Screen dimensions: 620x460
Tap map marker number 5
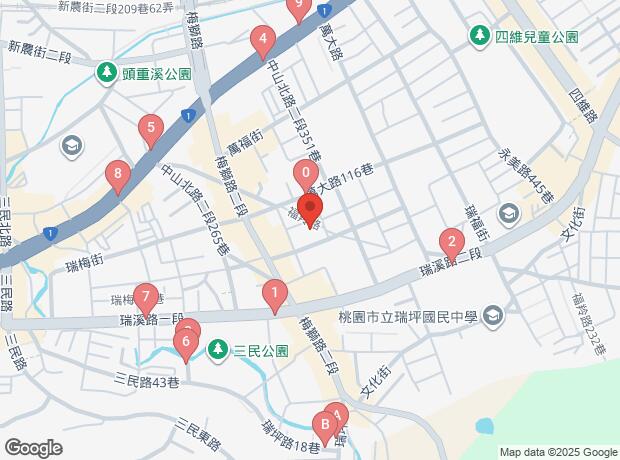coord(150,128)
